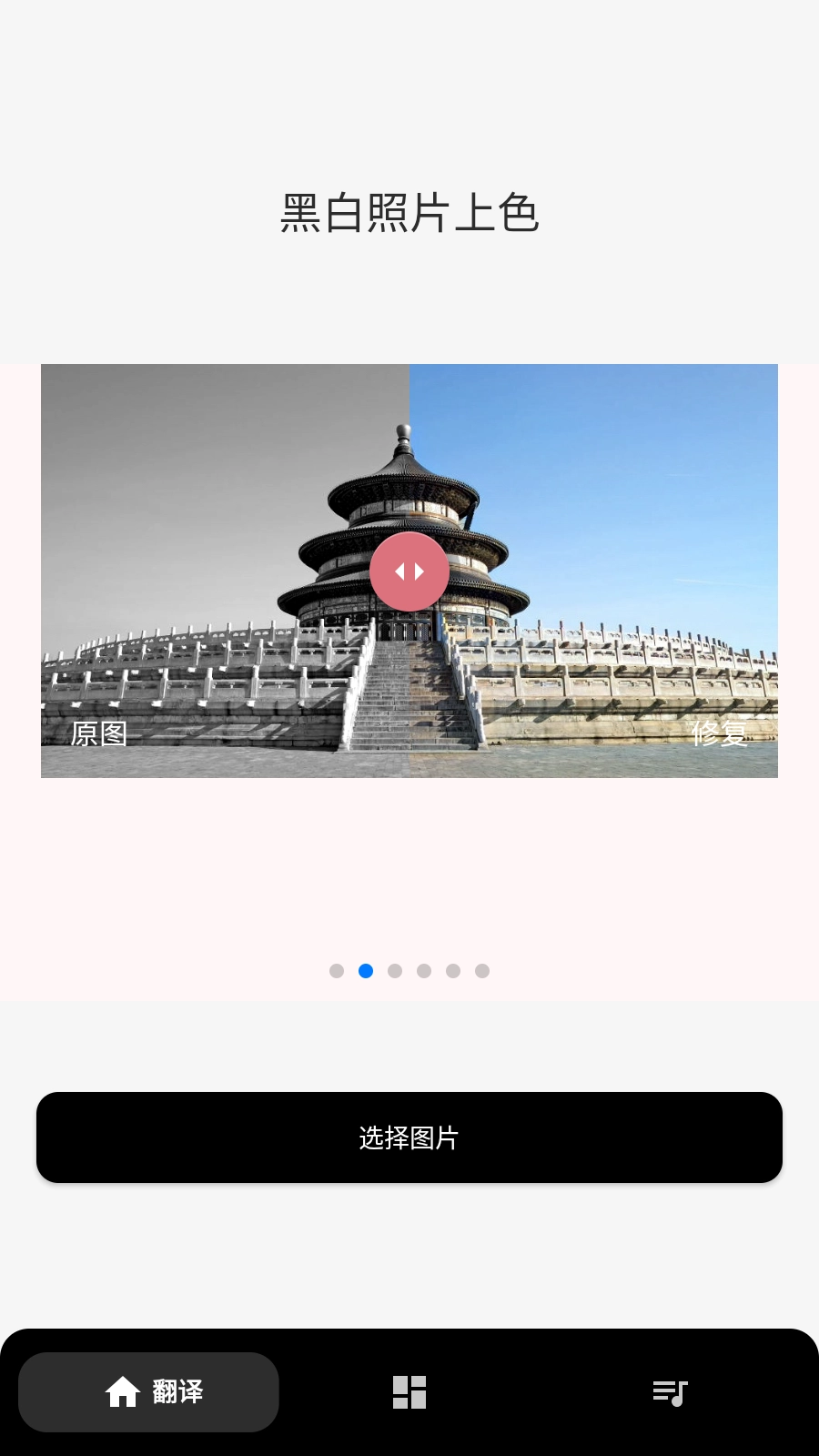Tap the right arrow inside the pink circle

click(x=420, y=571)
